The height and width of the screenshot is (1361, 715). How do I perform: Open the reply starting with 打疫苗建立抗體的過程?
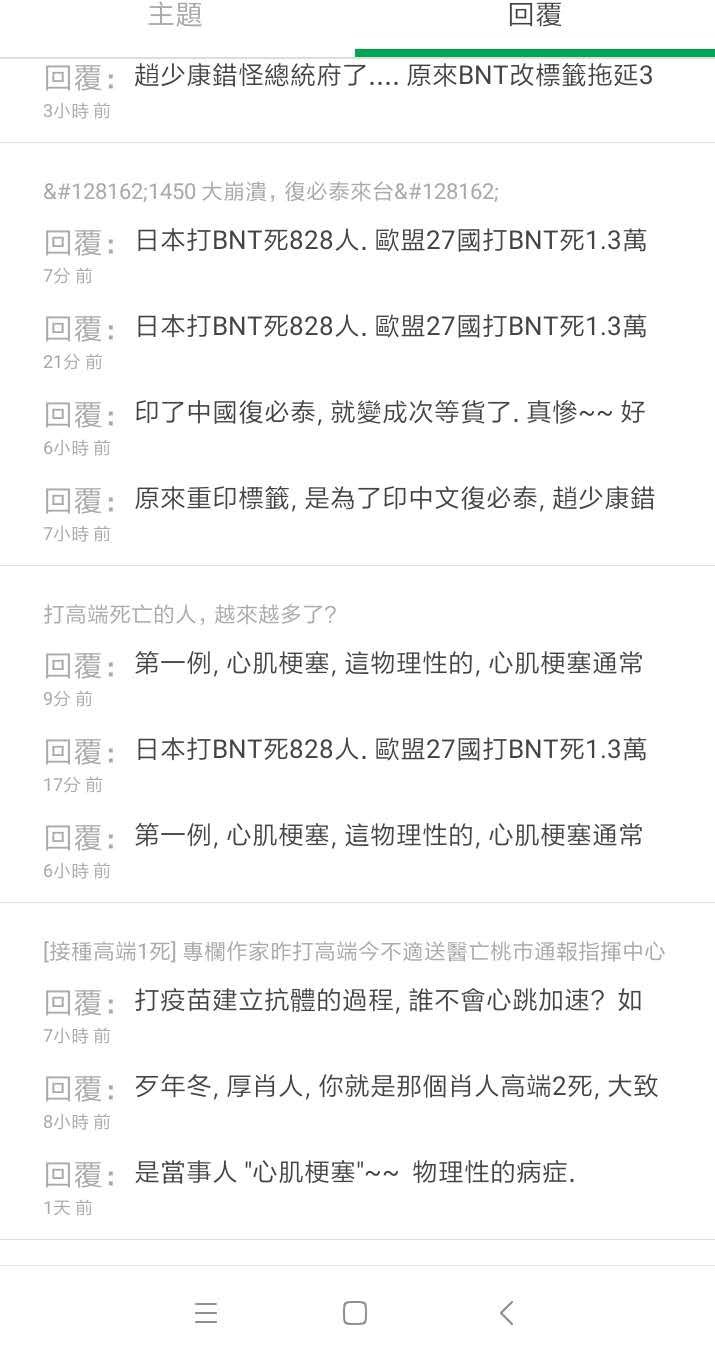click(388, 1002)
